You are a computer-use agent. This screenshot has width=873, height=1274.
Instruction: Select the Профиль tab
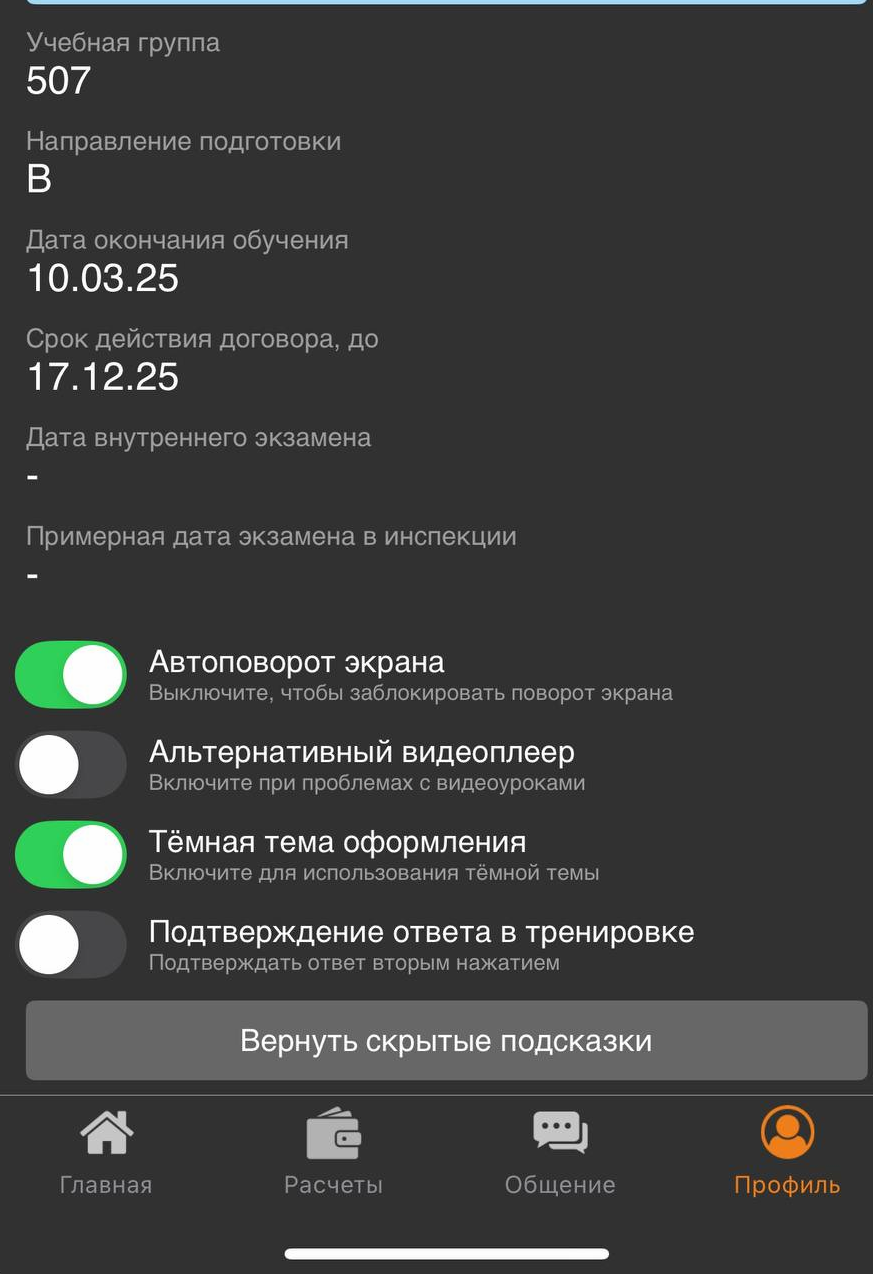[x=787, y=1153]
